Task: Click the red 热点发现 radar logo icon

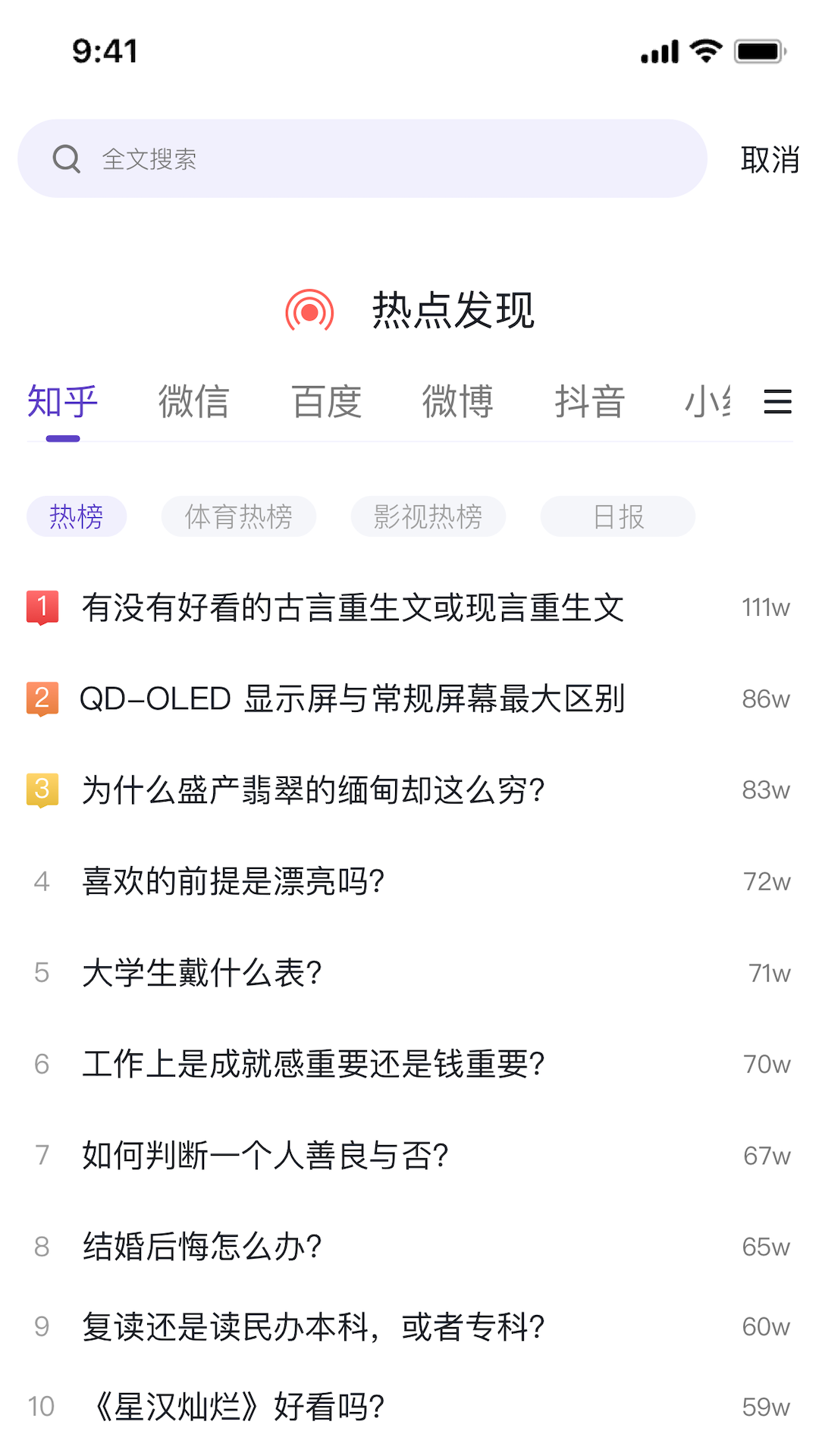Action: 308,310
